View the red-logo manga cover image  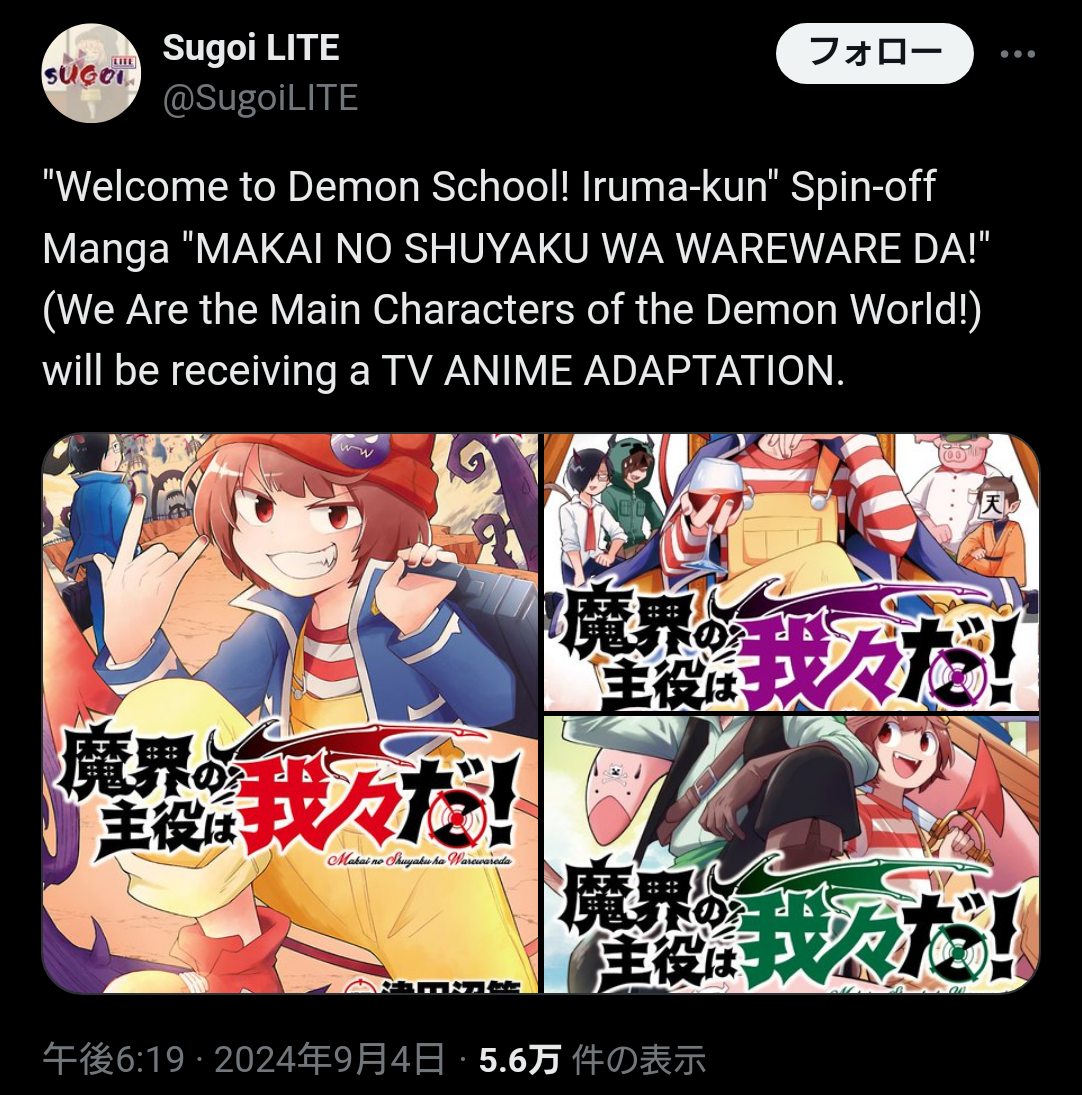(x=290, y=713)
